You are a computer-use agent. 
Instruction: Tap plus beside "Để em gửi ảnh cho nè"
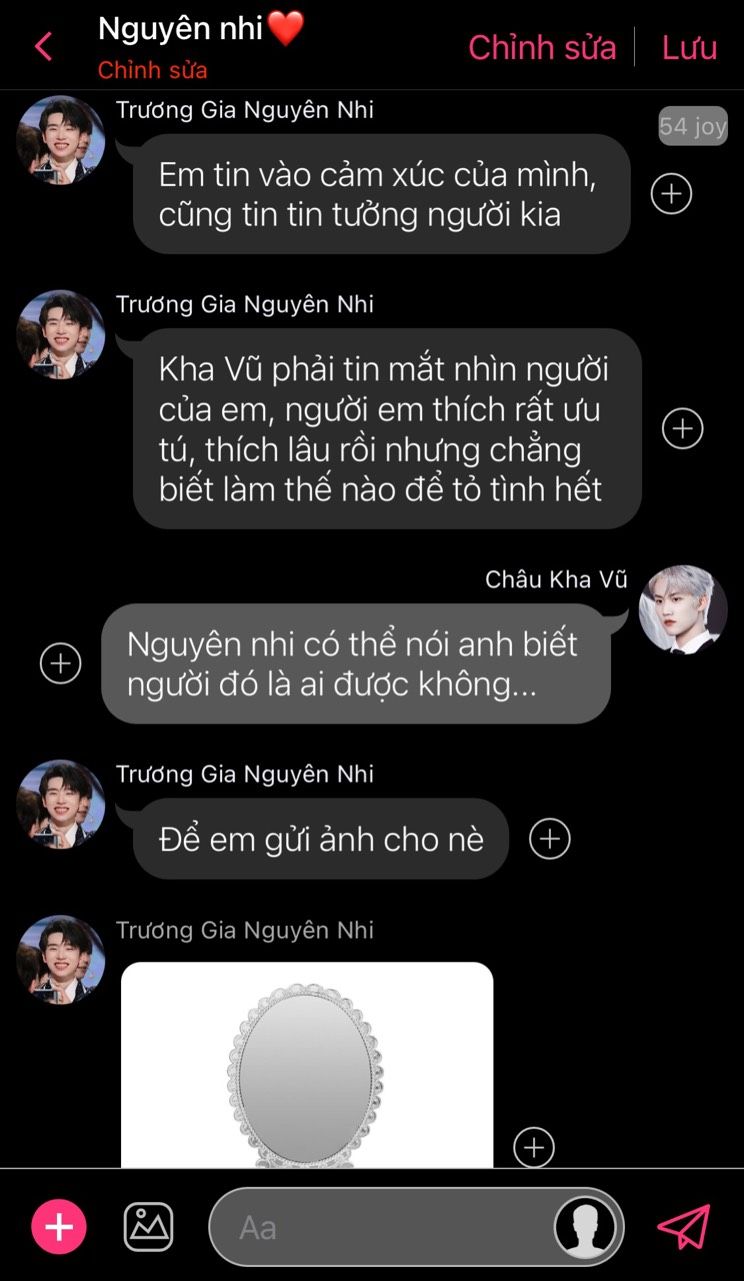549,839
